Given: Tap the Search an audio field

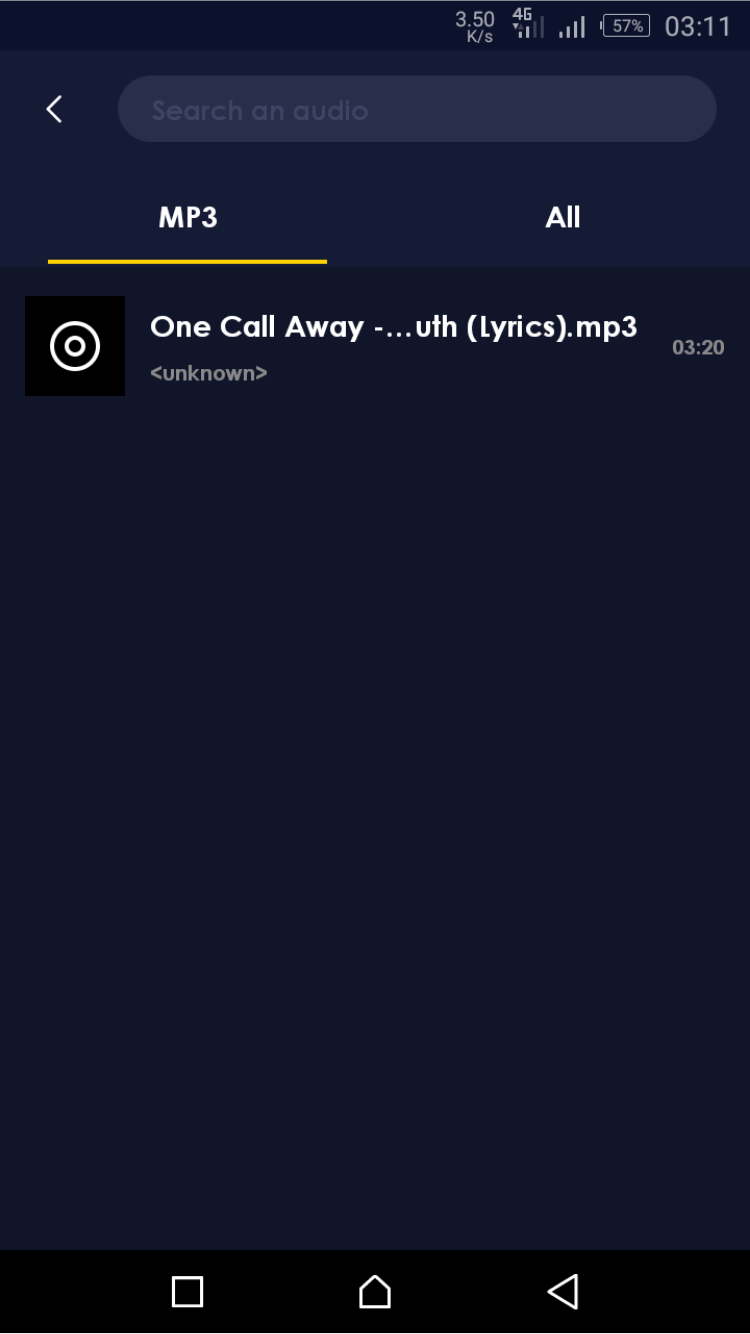Looking at the screenshot, I should (x=416, y=109).
